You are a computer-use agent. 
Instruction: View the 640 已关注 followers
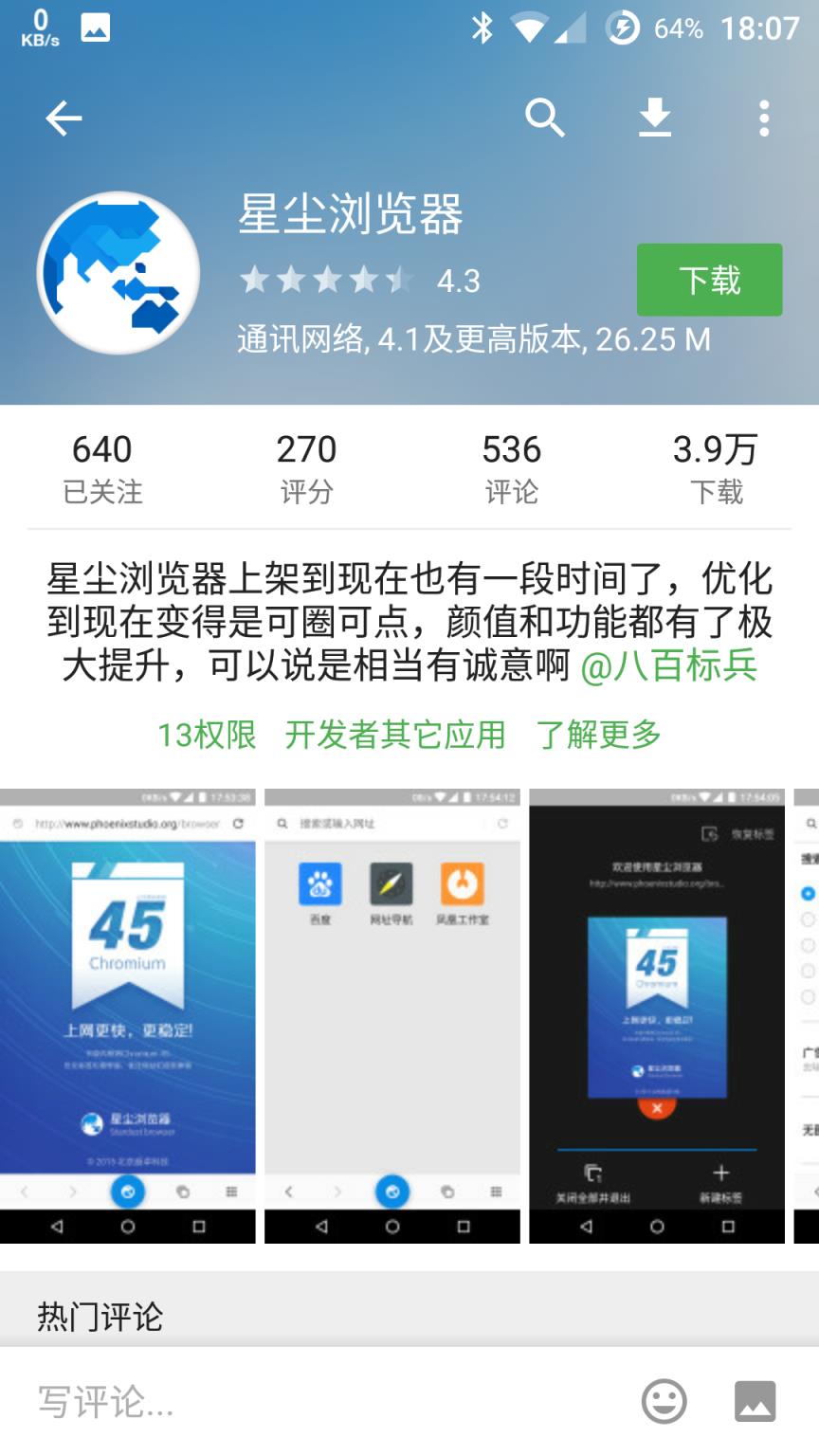click(x=102, y=468)
